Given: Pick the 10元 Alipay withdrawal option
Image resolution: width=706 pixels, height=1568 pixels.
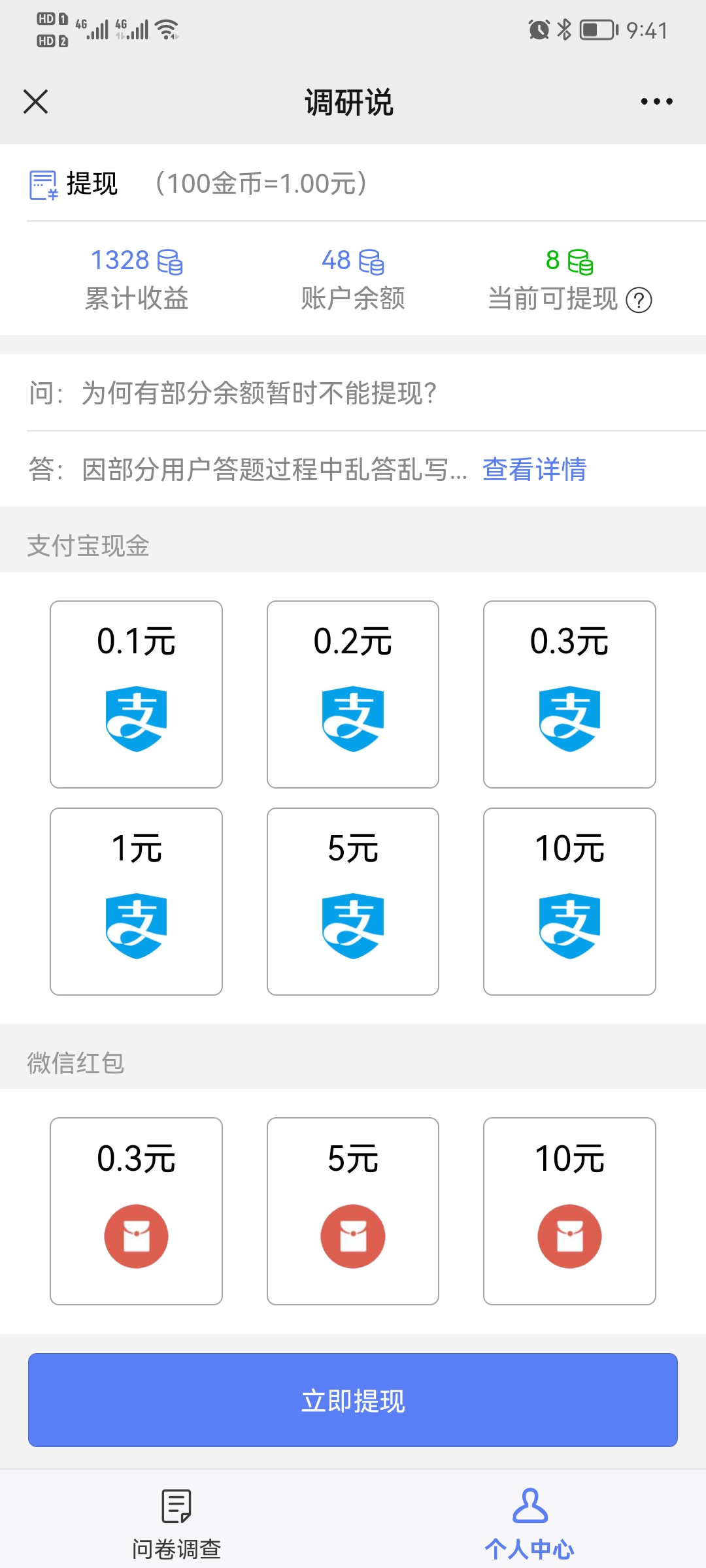Looking at the screenshot, I should (569, 901).
